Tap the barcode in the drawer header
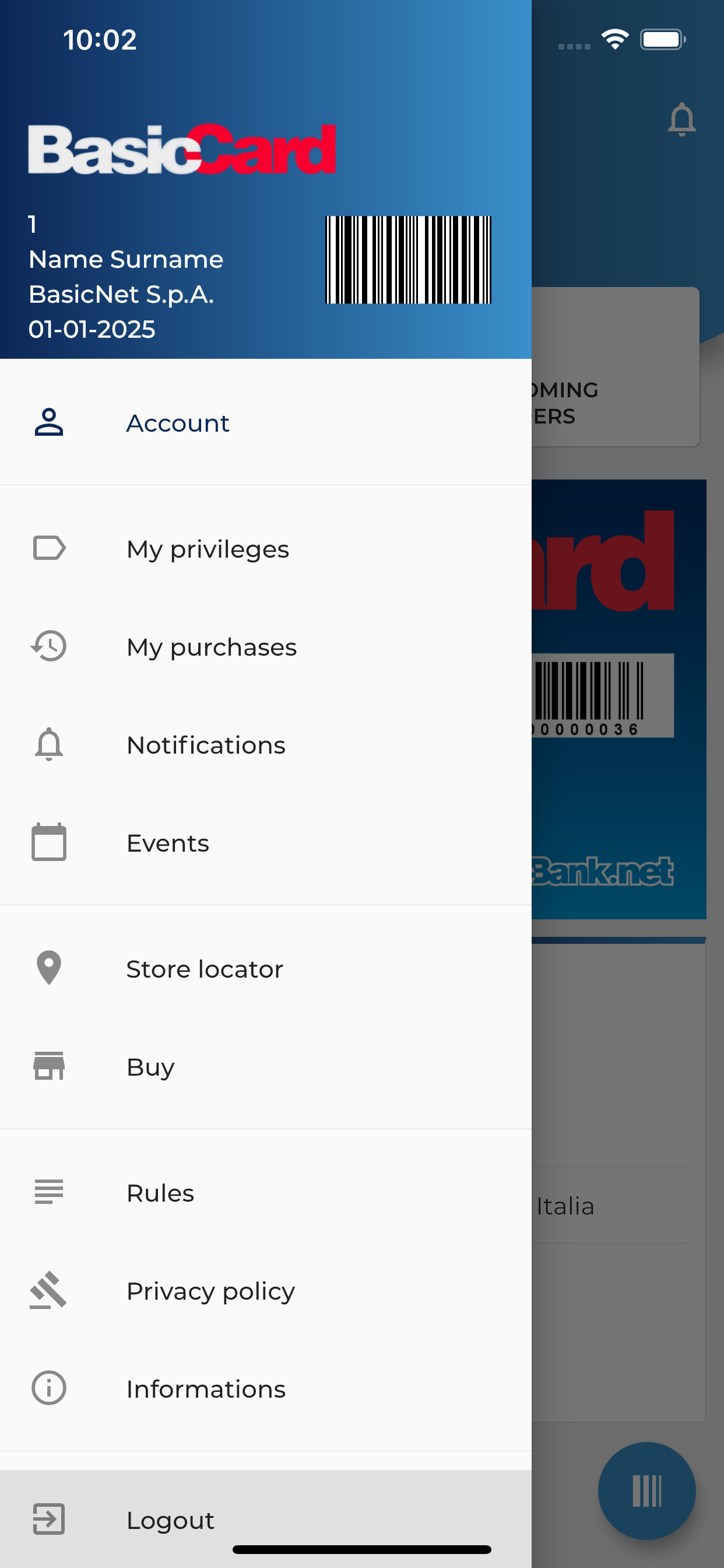724x1568 pixels. tap(408, 260)
